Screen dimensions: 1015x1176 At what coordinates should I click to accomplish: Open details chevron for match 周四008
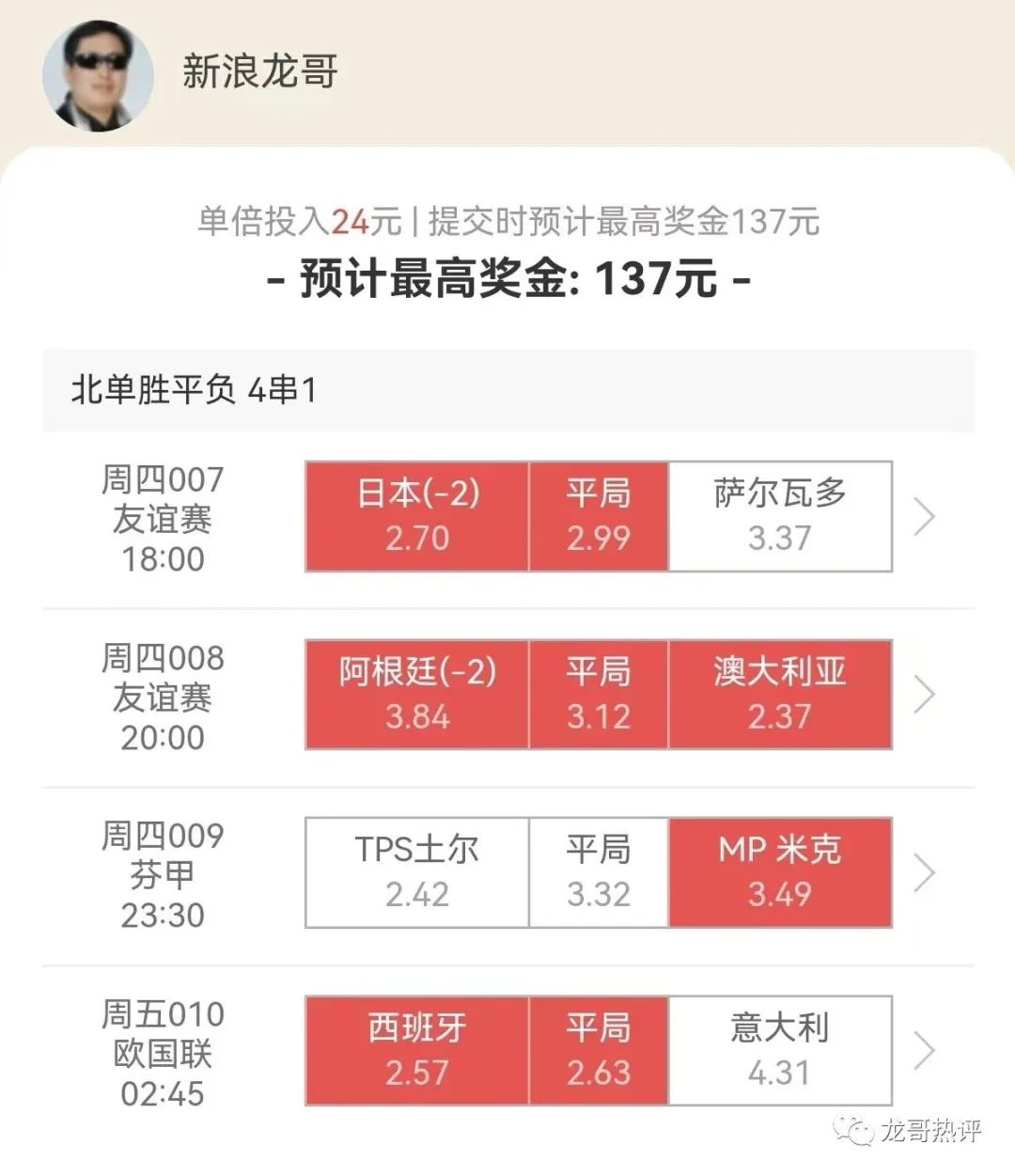pyautogui.click(x=925, y=695)
